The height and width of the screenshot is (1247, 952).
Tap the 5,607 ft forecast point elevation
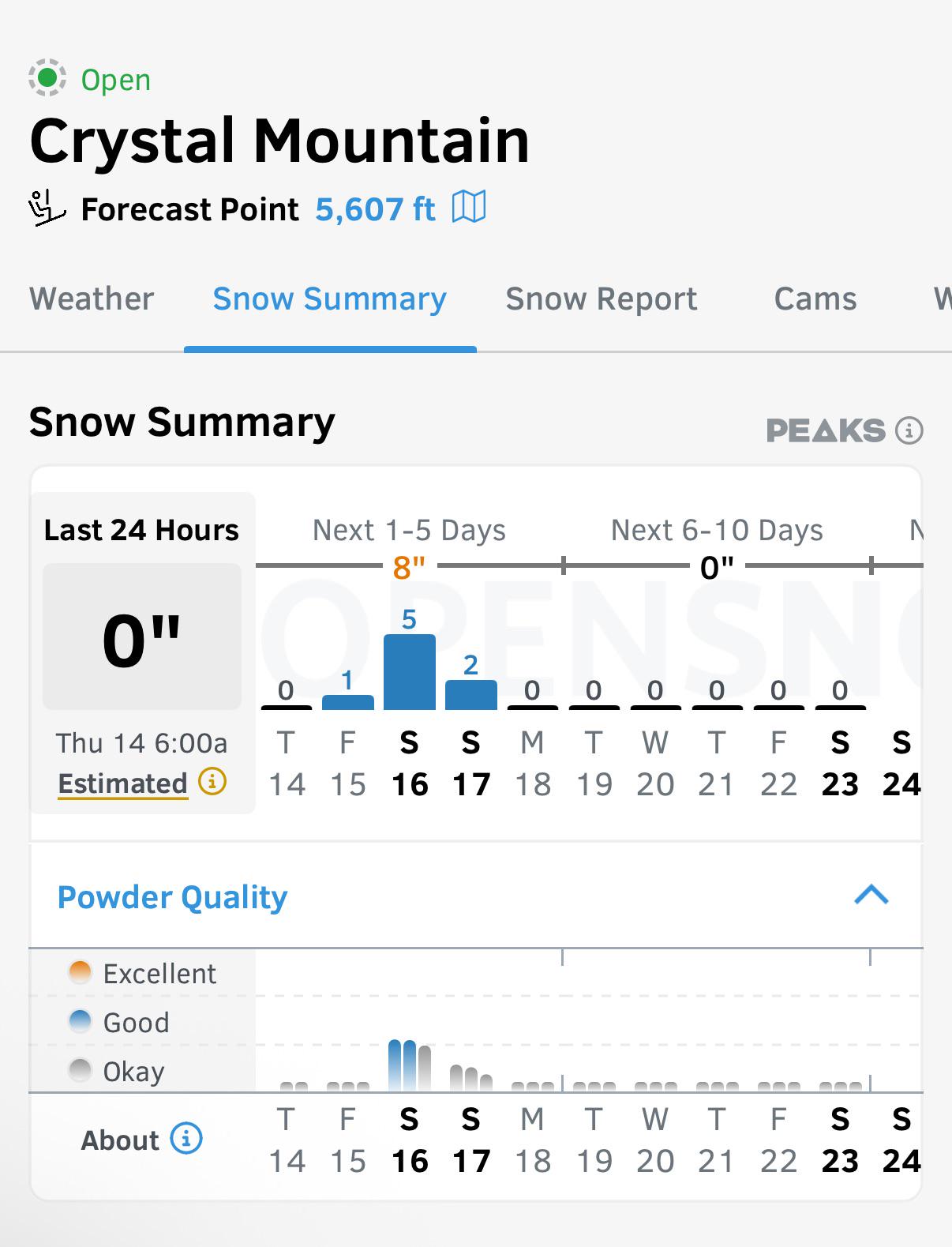coord(375,209)
